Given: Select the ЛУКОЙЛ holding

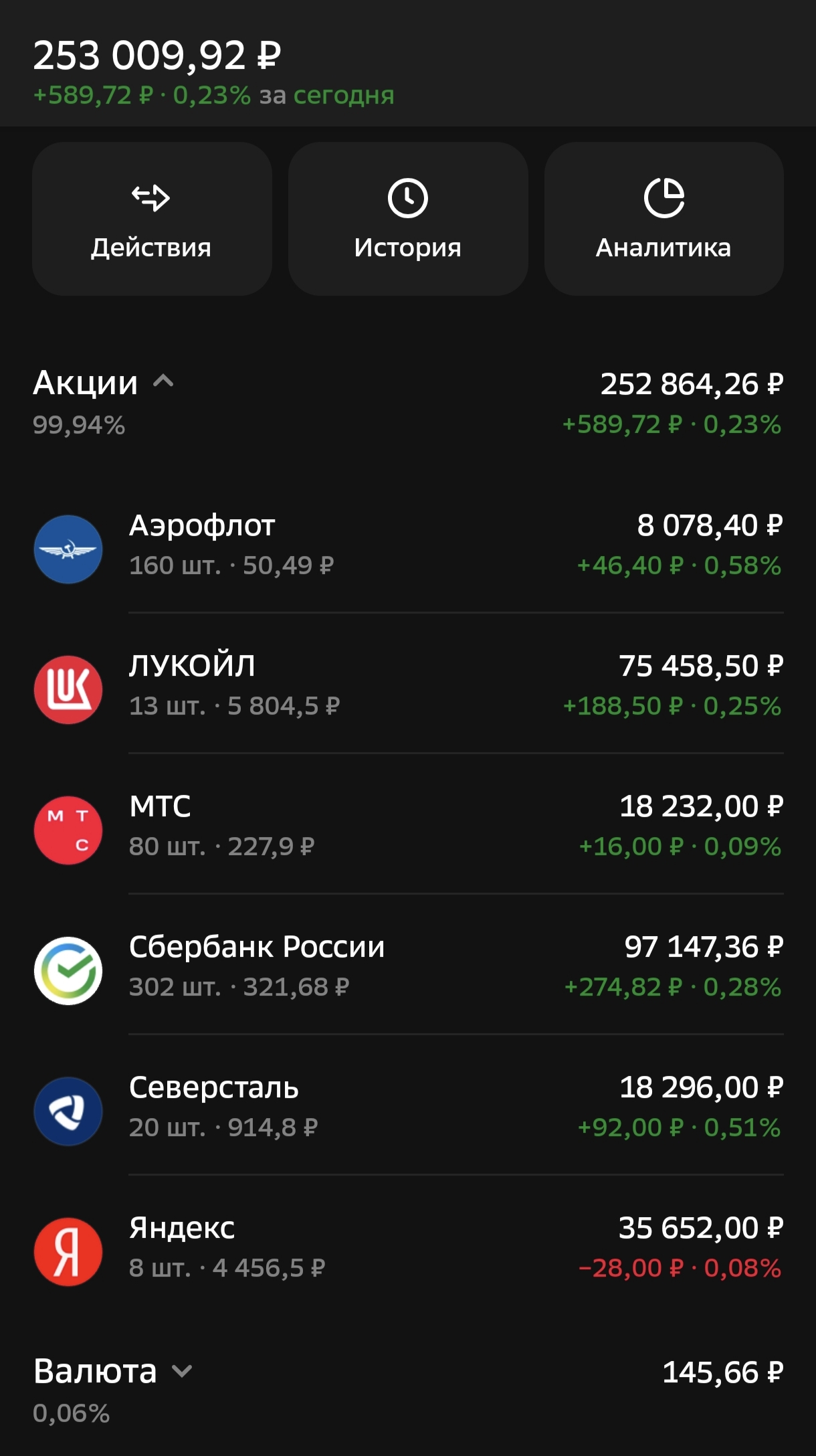Looking at the screenshot, I should click(408, 687).
